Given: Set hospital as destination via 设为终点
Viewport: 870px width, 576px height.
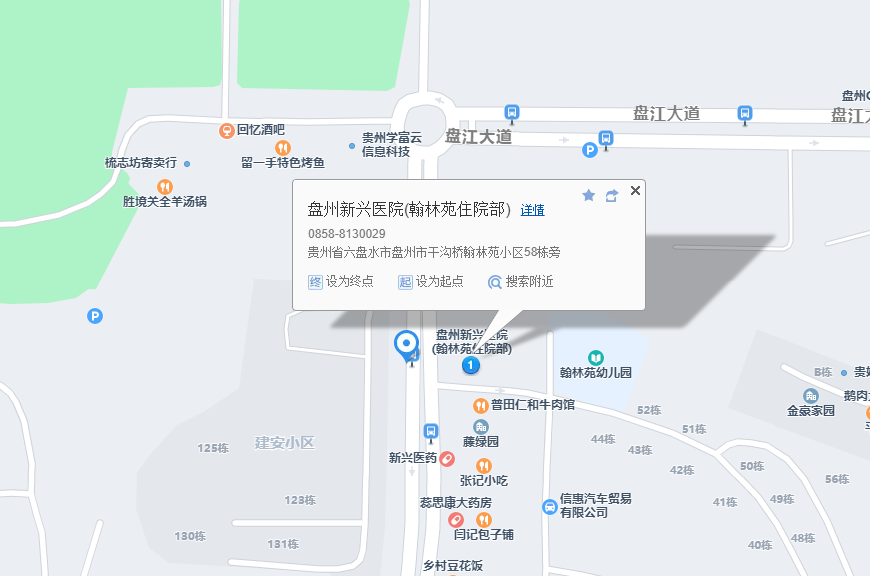Looking at the screenshot, I should point(341,282).
